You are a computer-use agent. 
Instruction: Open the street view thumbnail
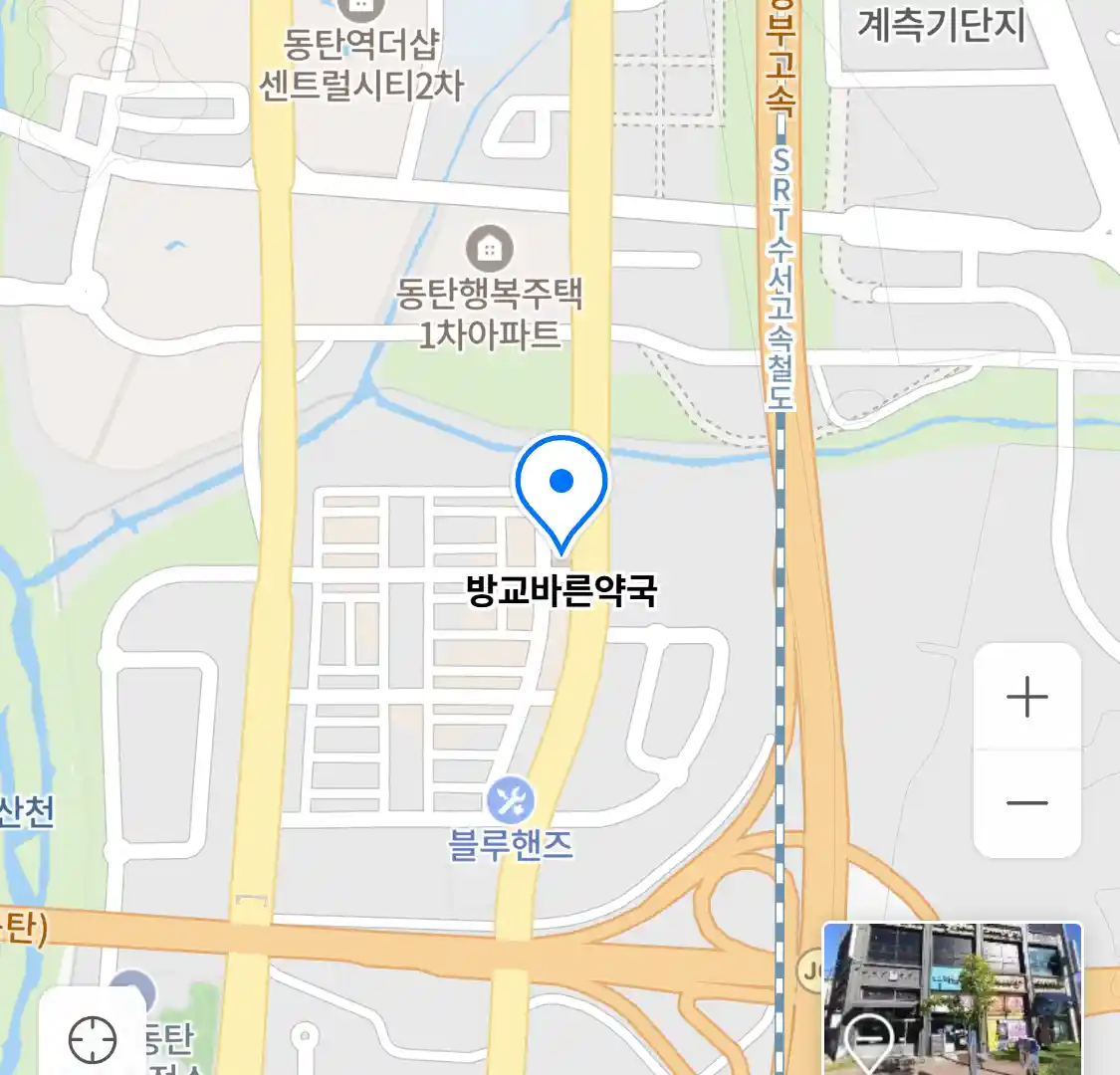pos(952,998)
